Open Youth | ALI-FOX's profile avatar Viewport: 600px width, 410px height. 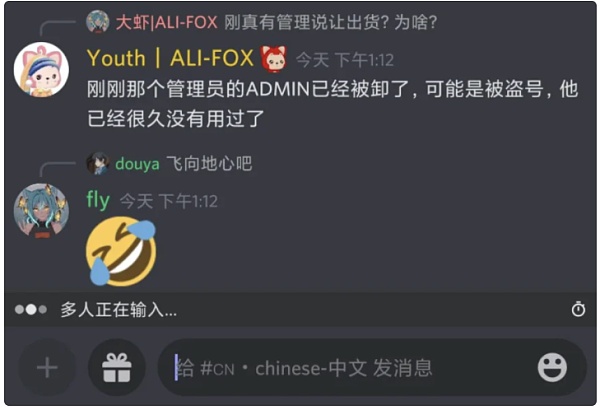[x=41, y=70]
